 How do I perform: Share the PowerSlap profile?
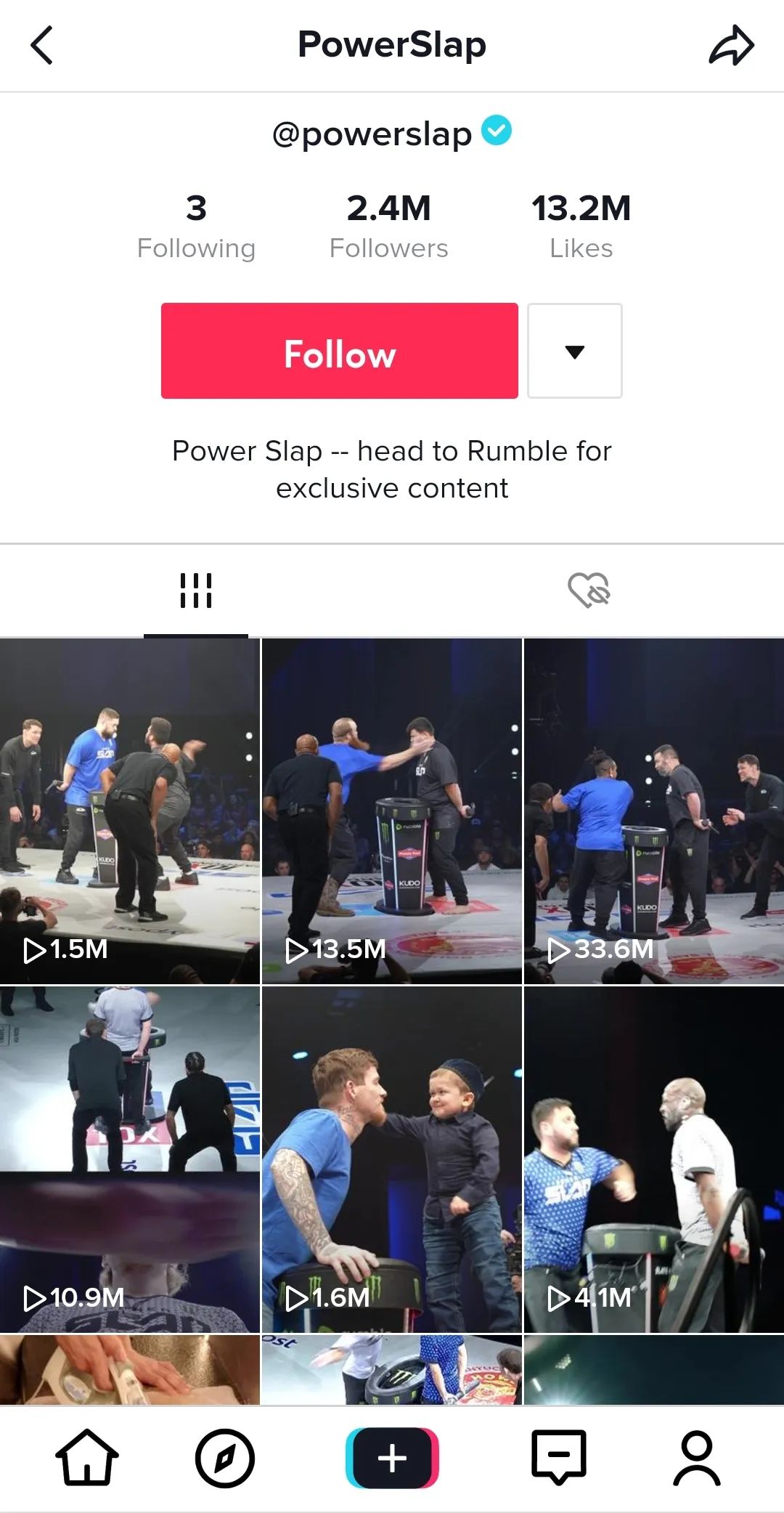pyautogui.click(x=731, y=45)
